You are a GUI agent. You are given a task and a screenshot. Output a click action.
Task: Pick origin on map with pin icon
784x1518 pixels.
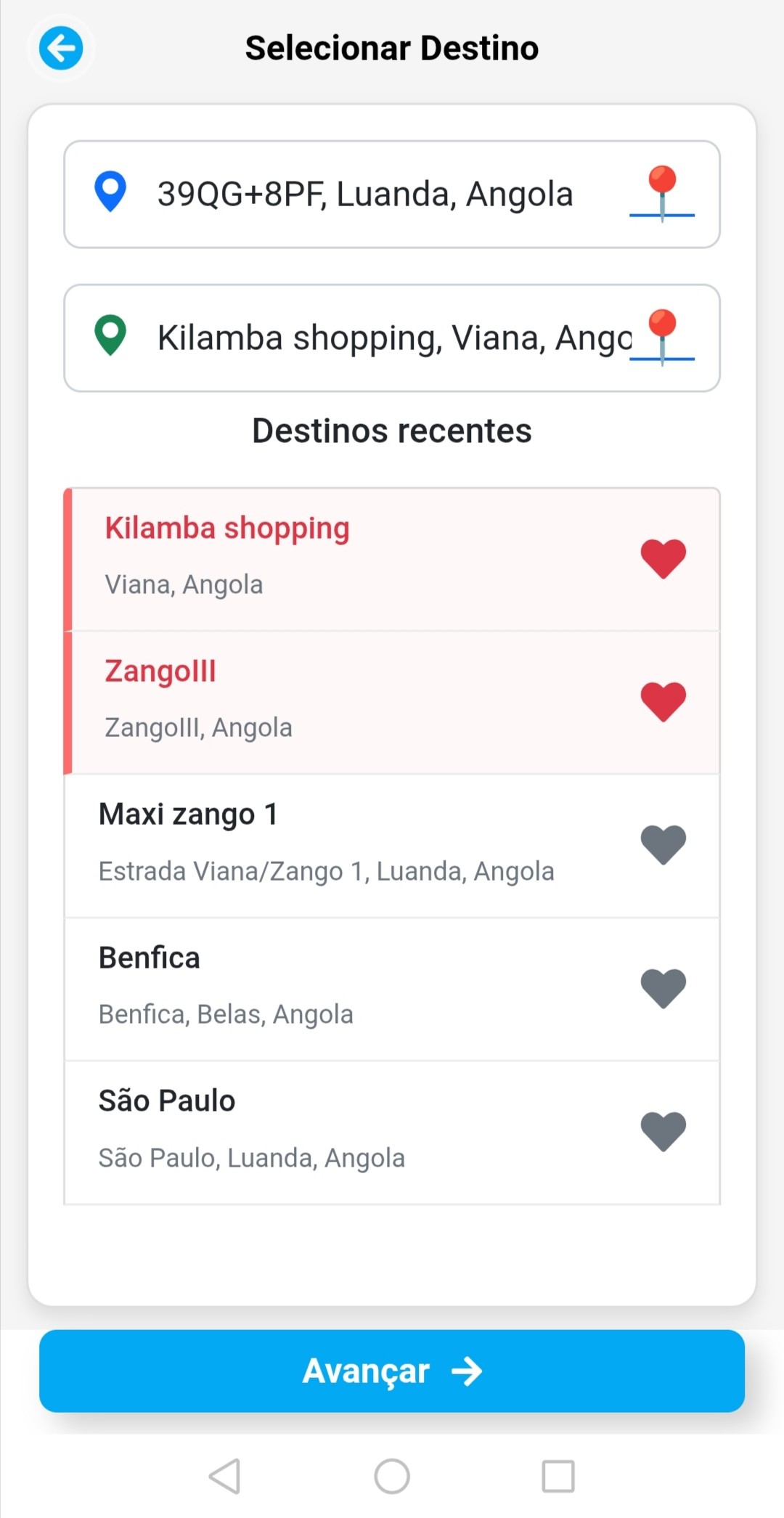pyautogui.click(x=662, y=194)
